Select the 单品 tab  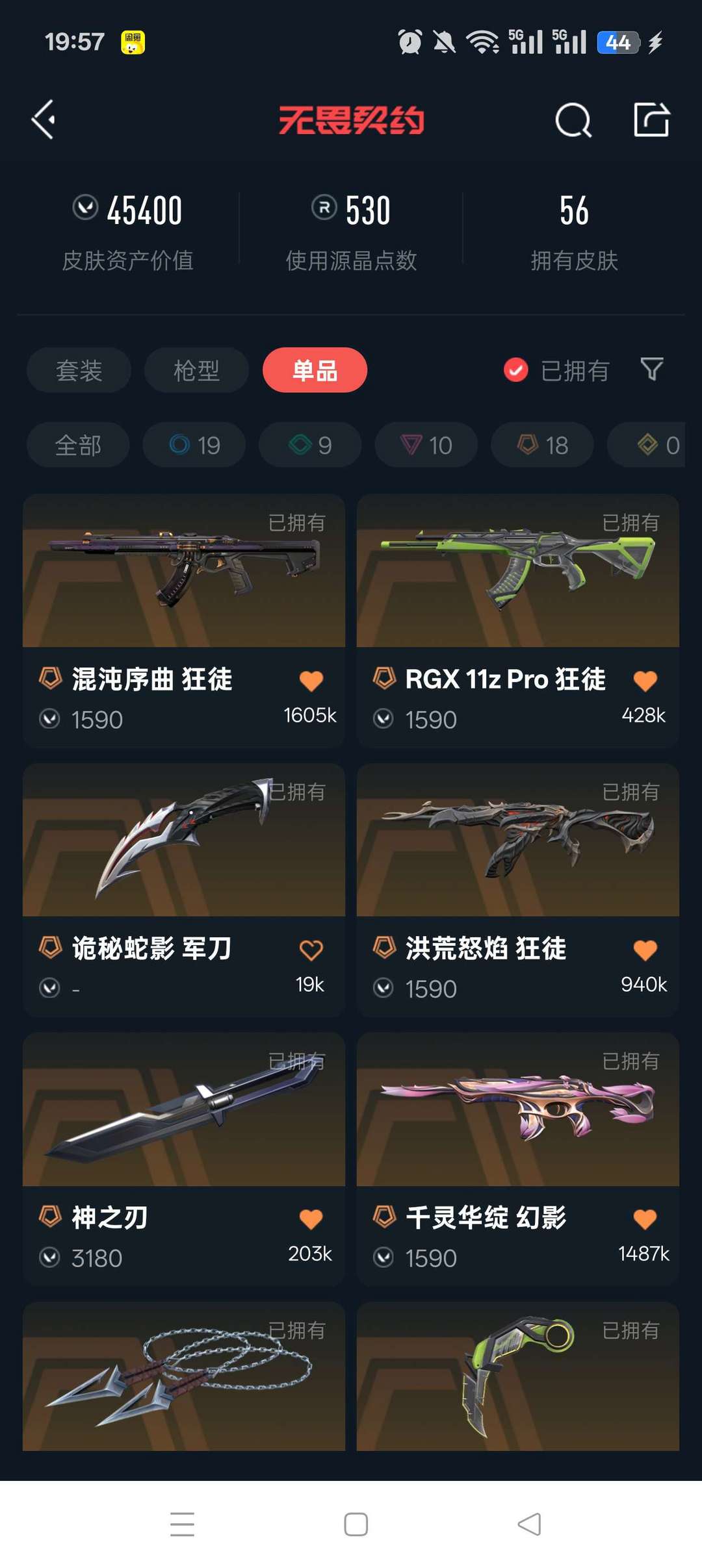pyautogui.click(x=315, y=370)
